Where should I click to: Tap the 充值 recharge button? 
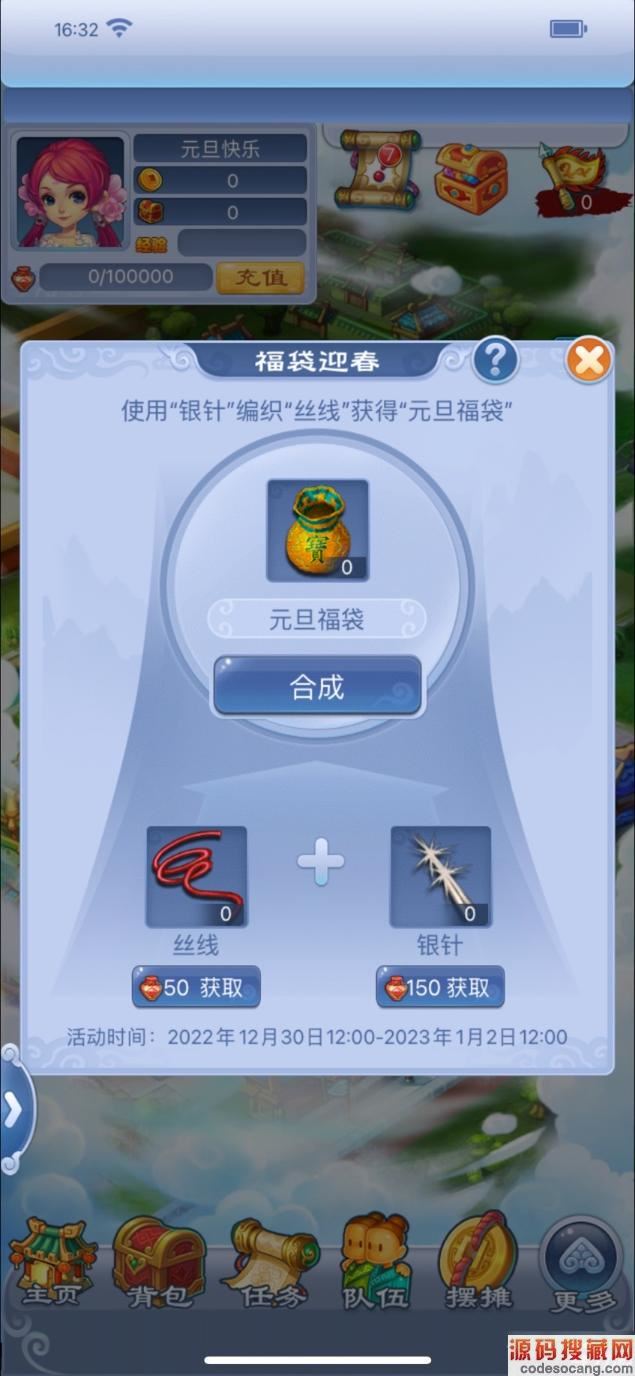pos(261,277)
